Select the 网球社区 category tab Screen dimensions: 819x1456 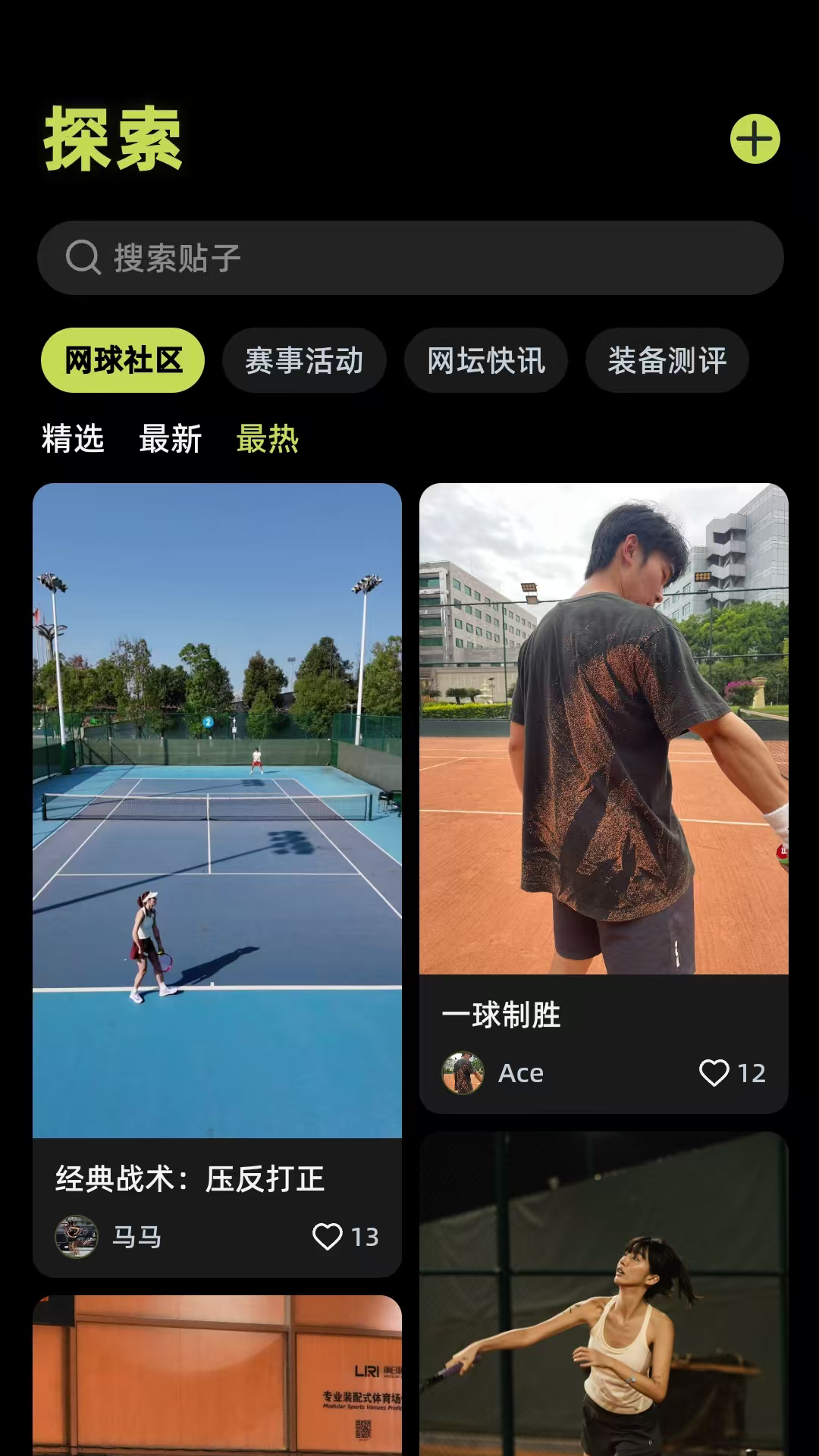pyautogui.click(x=123, y=361)
